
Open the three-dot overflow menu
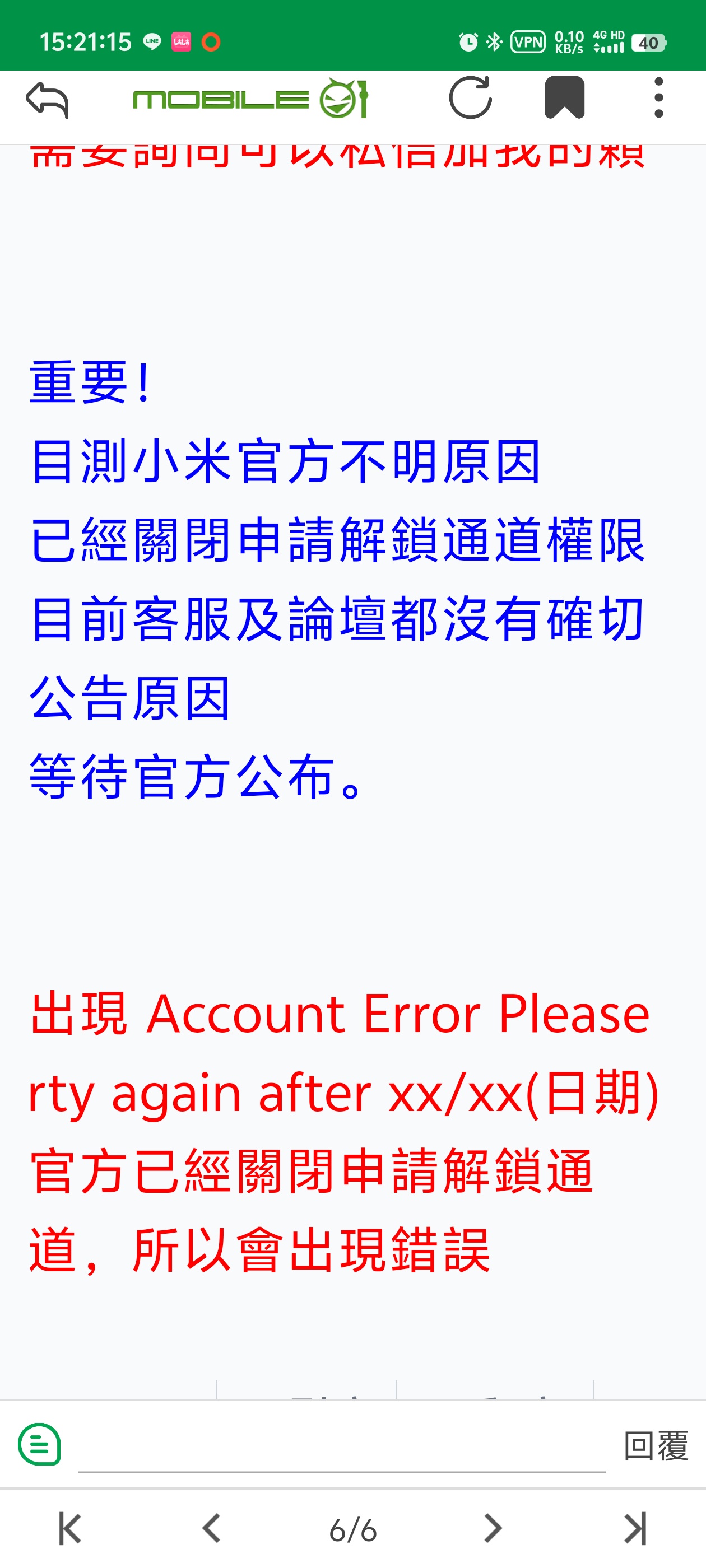click(x=658, y=97)
